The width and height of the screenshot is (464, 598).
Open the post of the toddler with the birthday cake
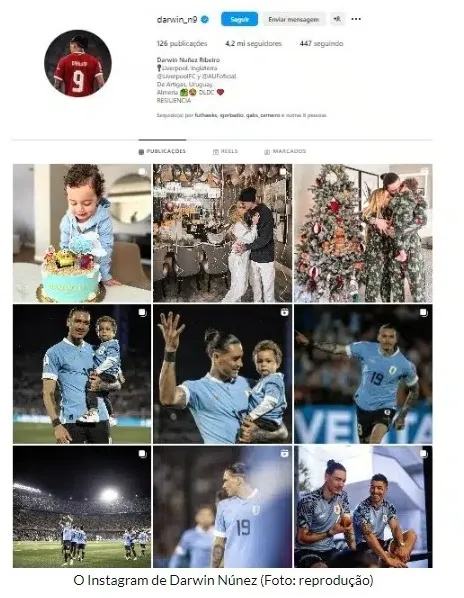tap(82, 233)
